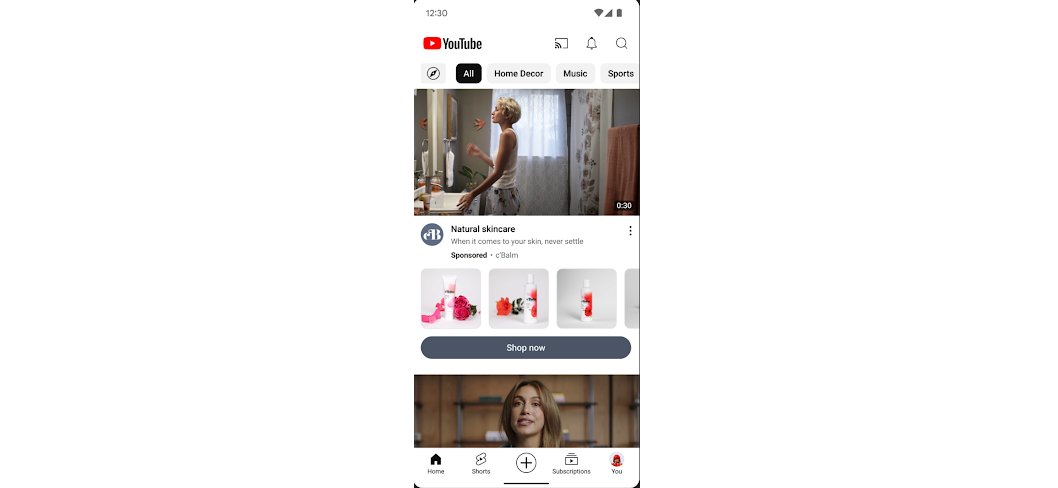1058x488 pixels.
Task: Open the standalone white bottle product
Action: [x=586, y=298]
